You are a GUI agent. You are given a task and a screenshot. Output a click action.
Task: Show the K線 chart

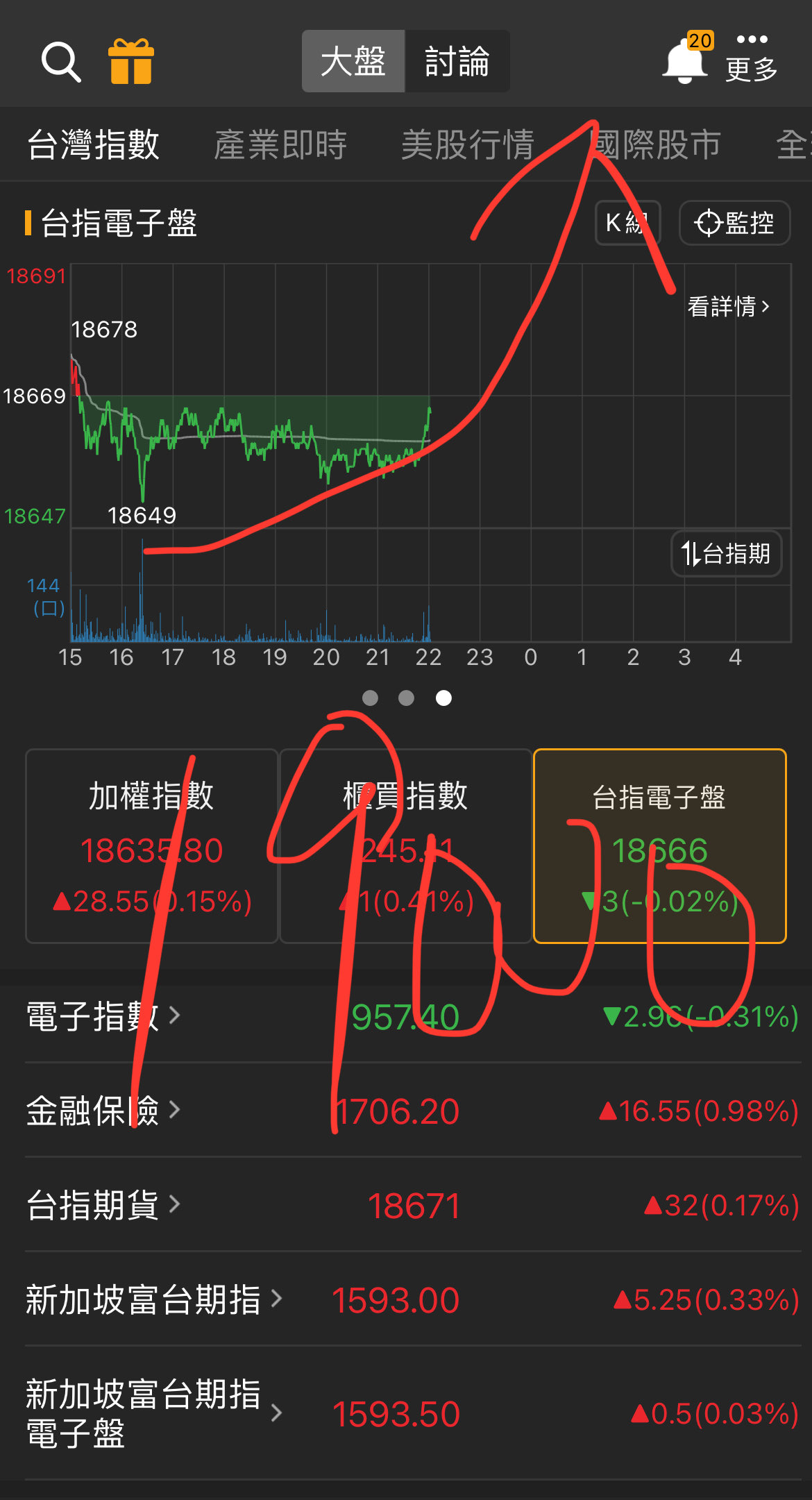pyautogui.click(x=628, y=223)
